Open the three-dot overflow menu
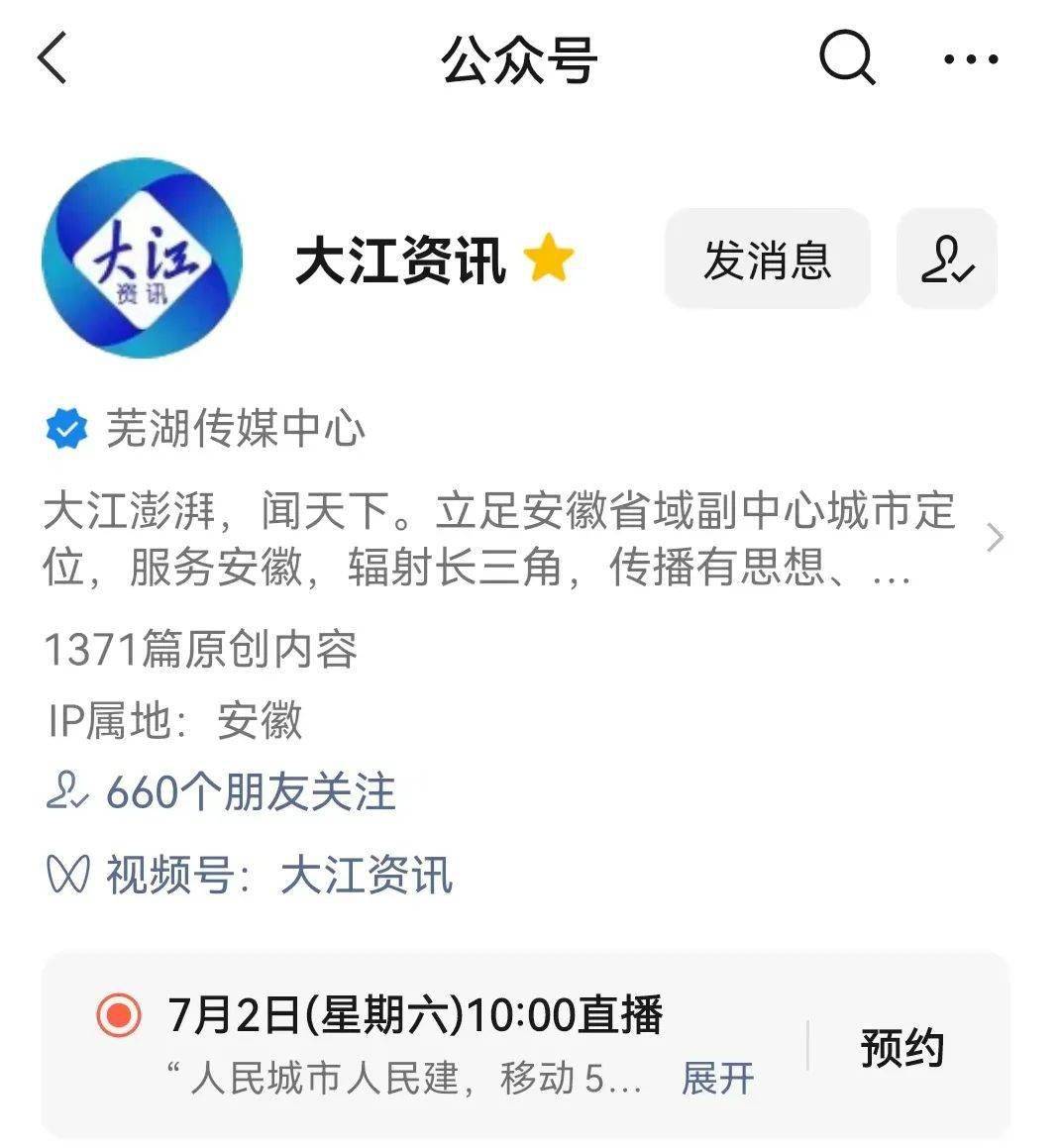 click(971, 59)
